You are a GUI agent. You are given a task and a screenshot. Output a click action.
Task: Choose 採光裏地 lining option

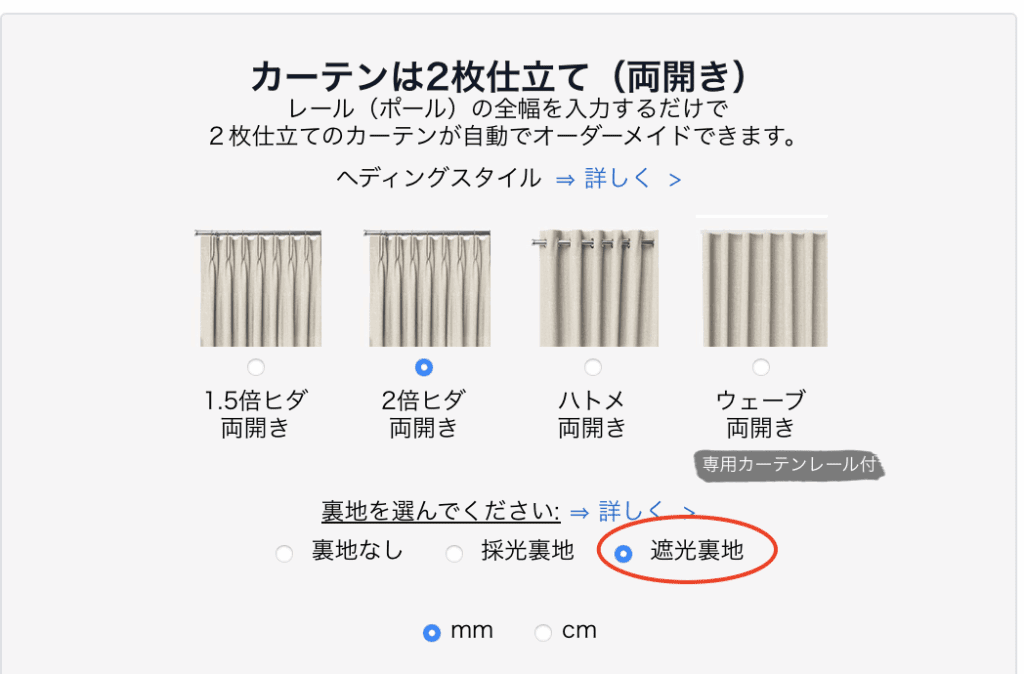455,553
